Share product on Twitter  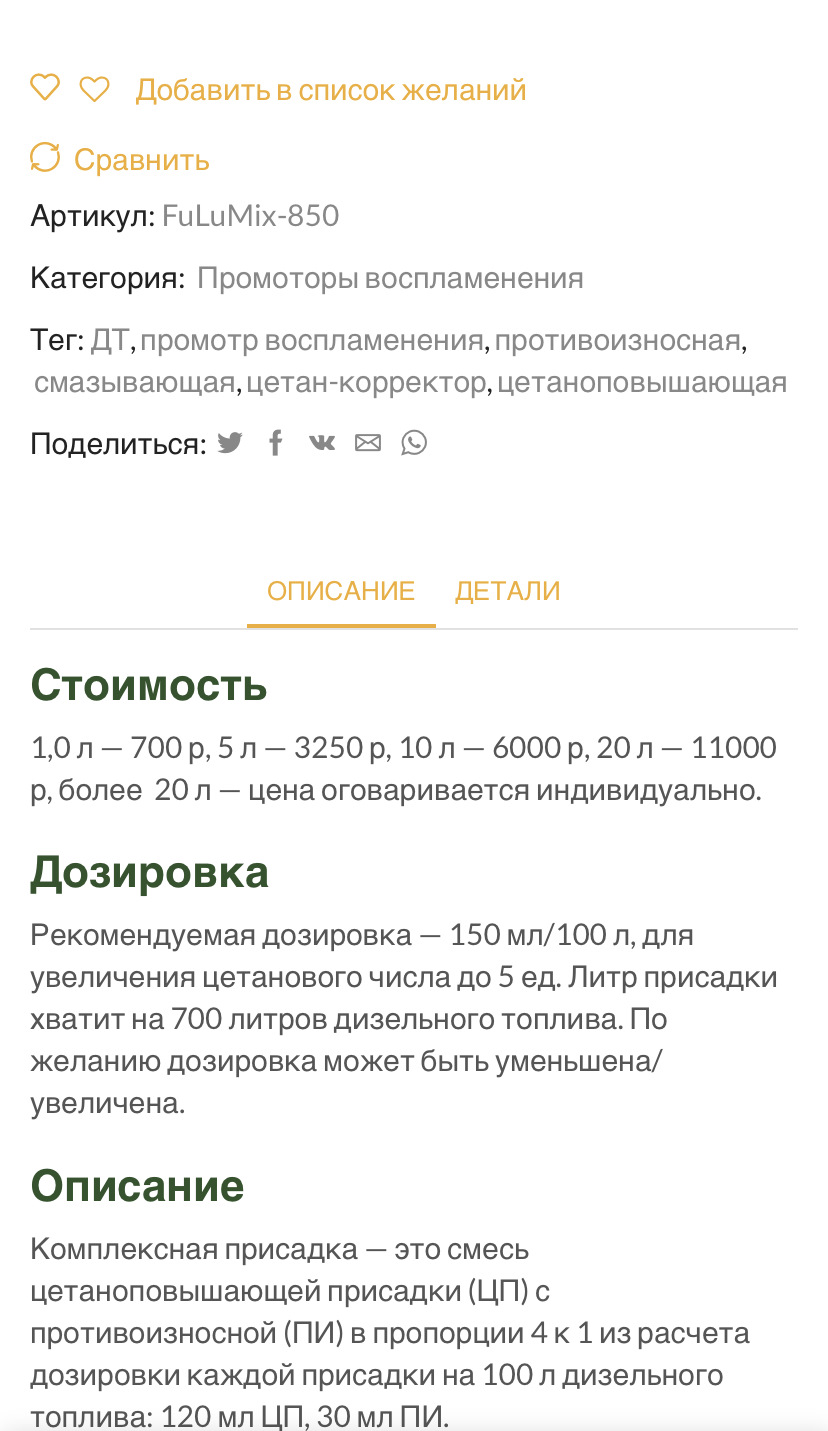pos(230,443)
